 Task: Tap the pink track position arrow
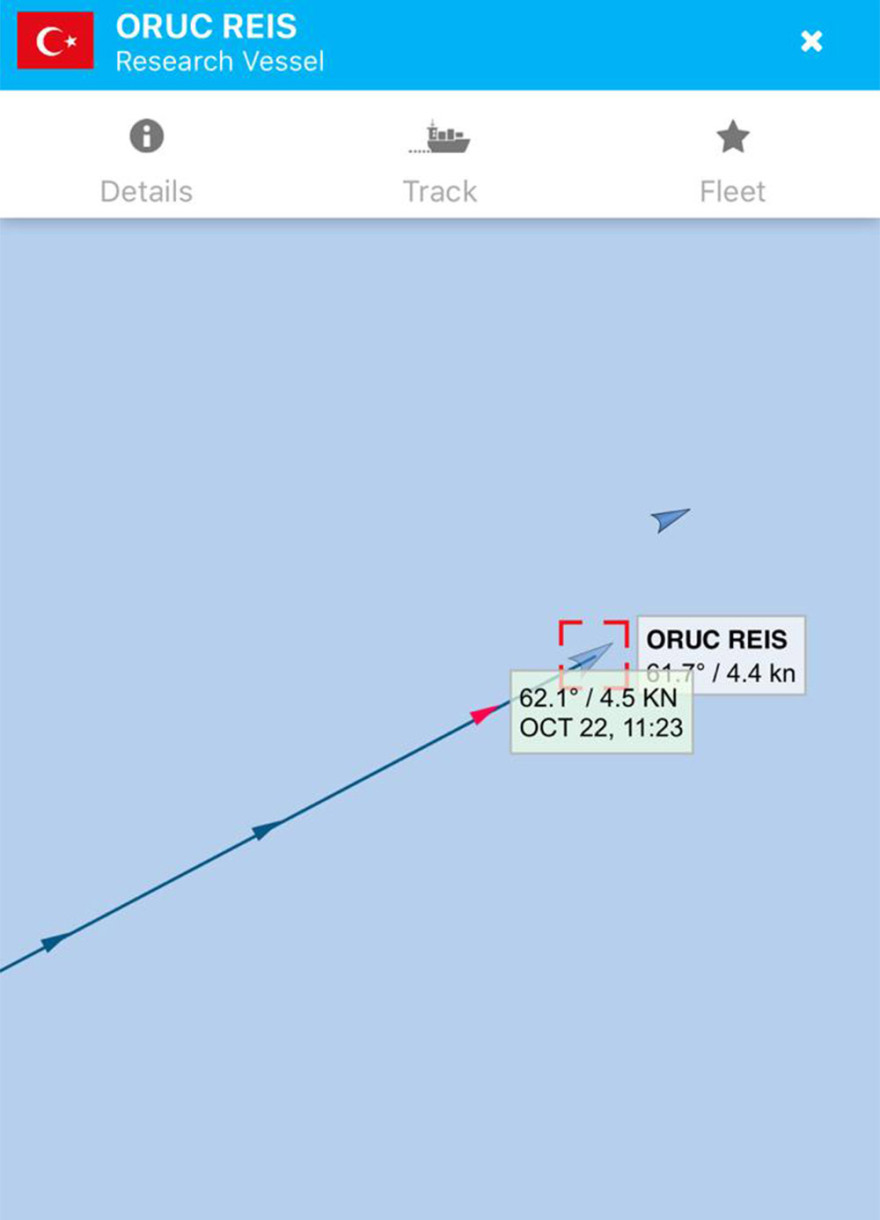(x=485, y=714)
